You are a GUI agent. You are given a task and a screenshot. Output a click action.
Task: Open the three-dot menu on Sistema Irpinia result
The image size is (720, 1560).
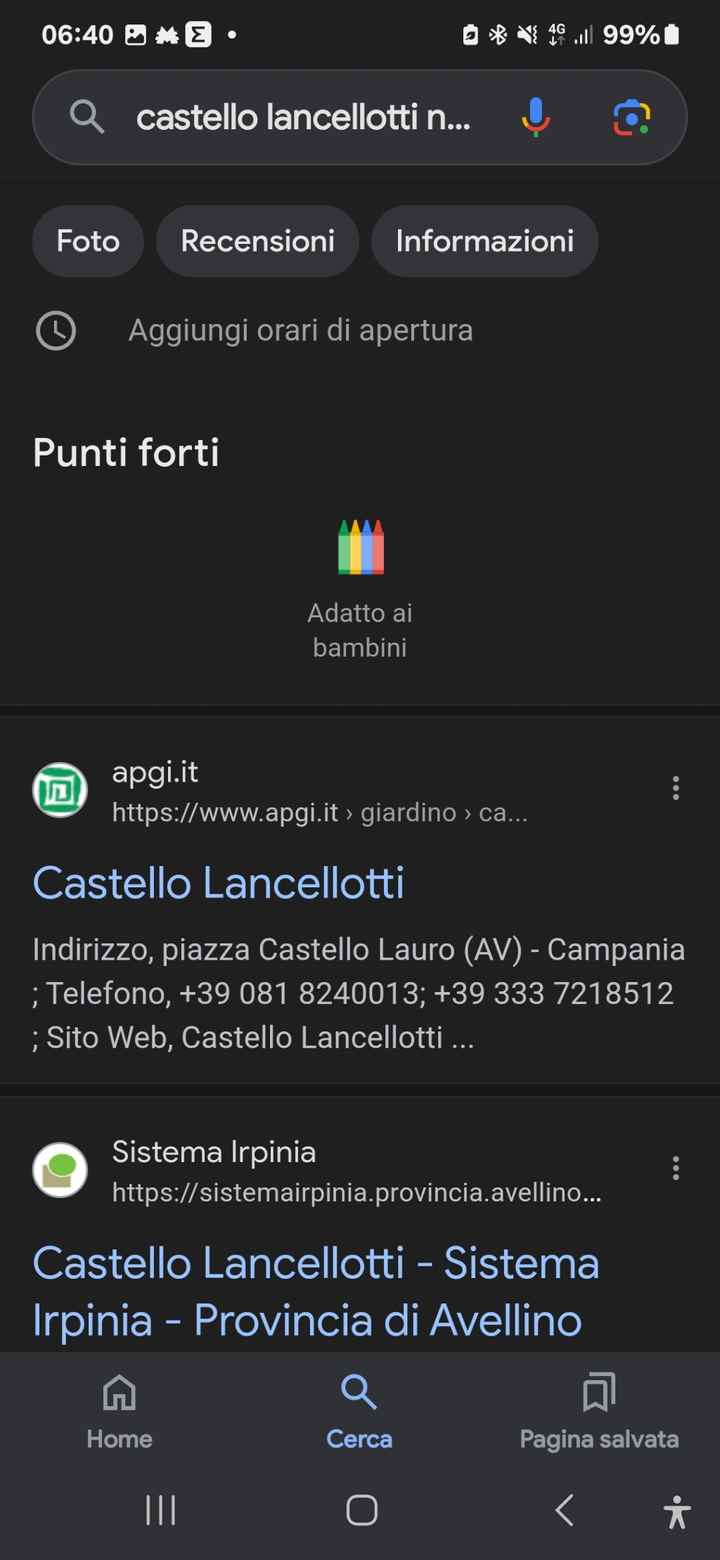675,1168
